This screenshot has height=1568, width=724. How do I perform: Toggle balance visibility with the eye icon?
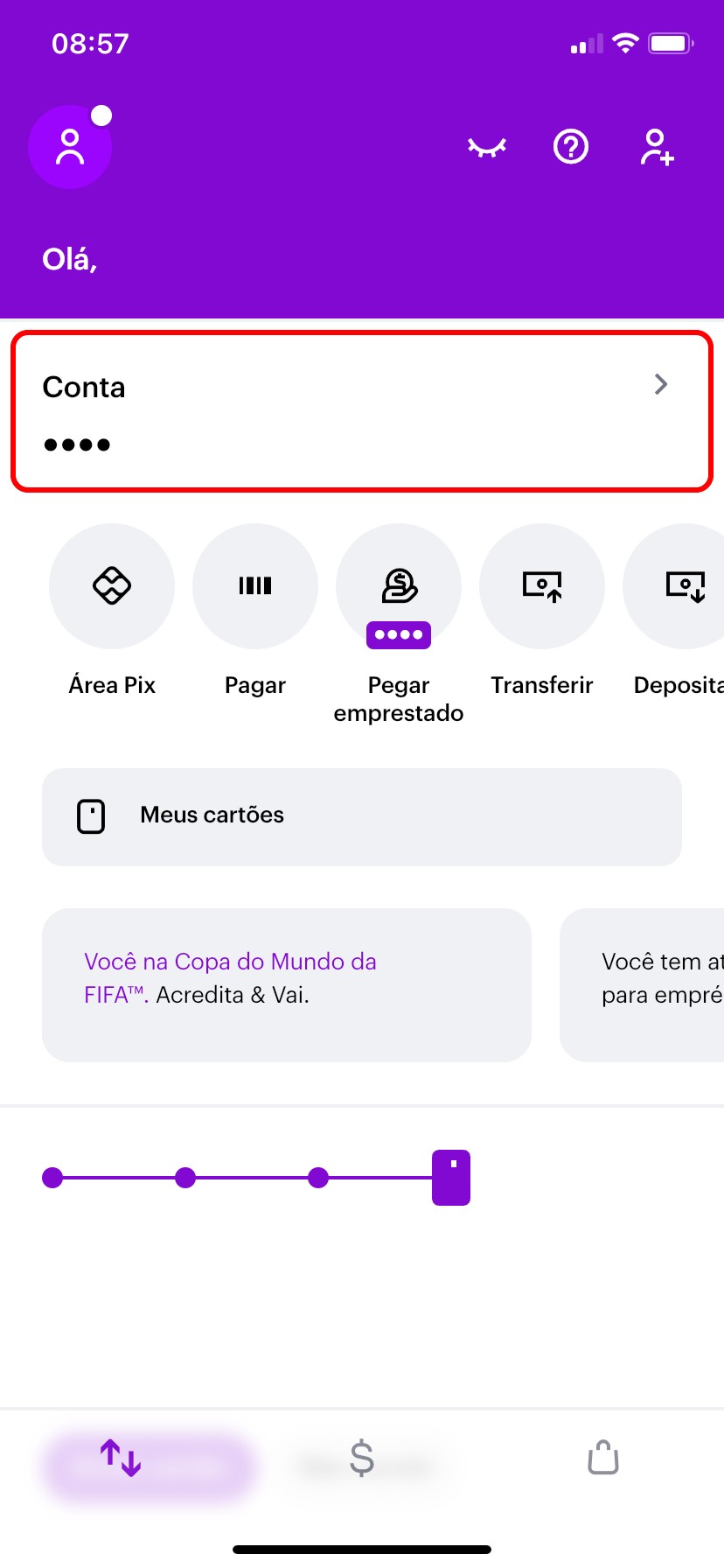click(x=487, y=147)
